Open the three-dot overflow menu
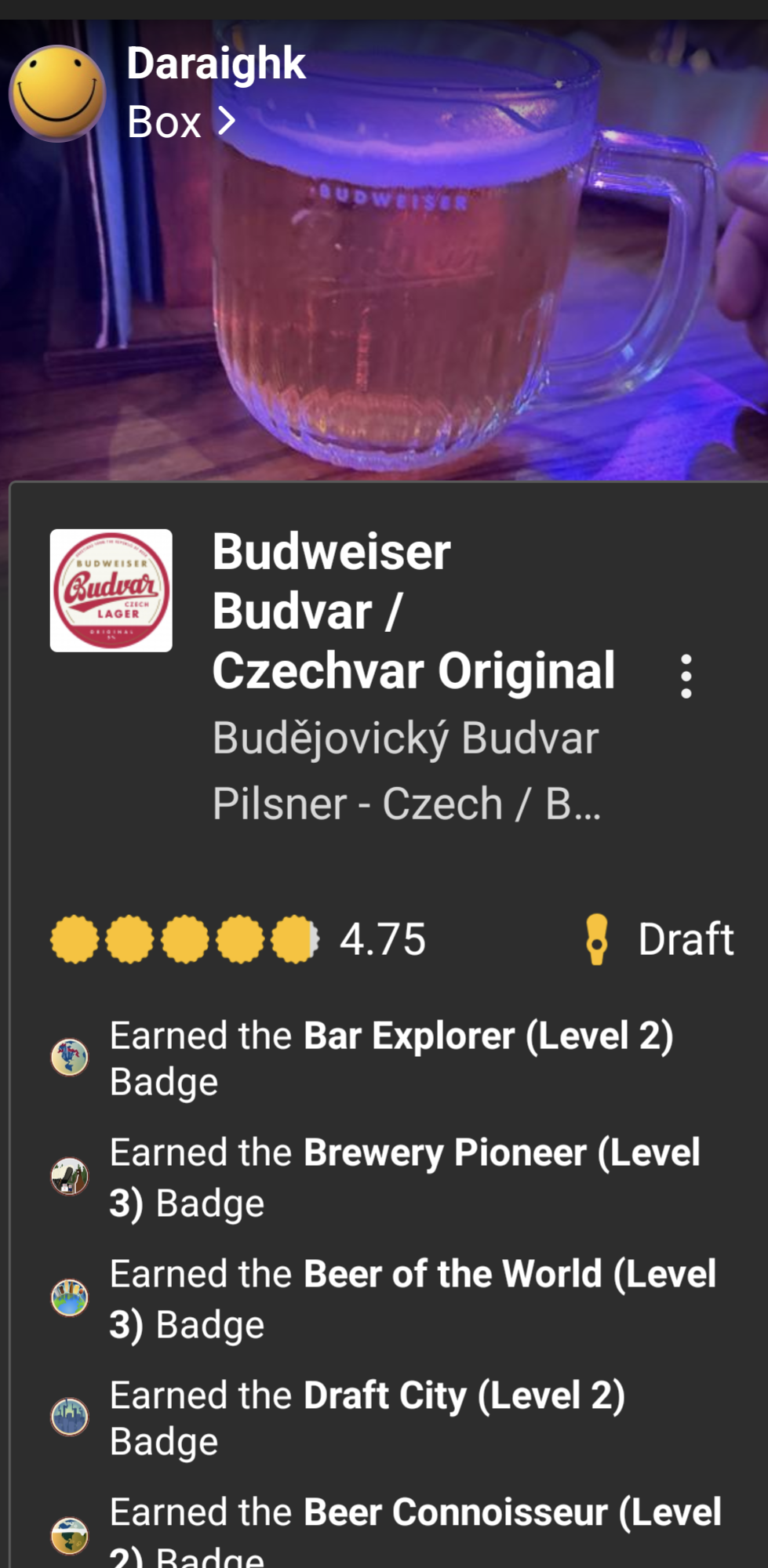 coord(686,676)
